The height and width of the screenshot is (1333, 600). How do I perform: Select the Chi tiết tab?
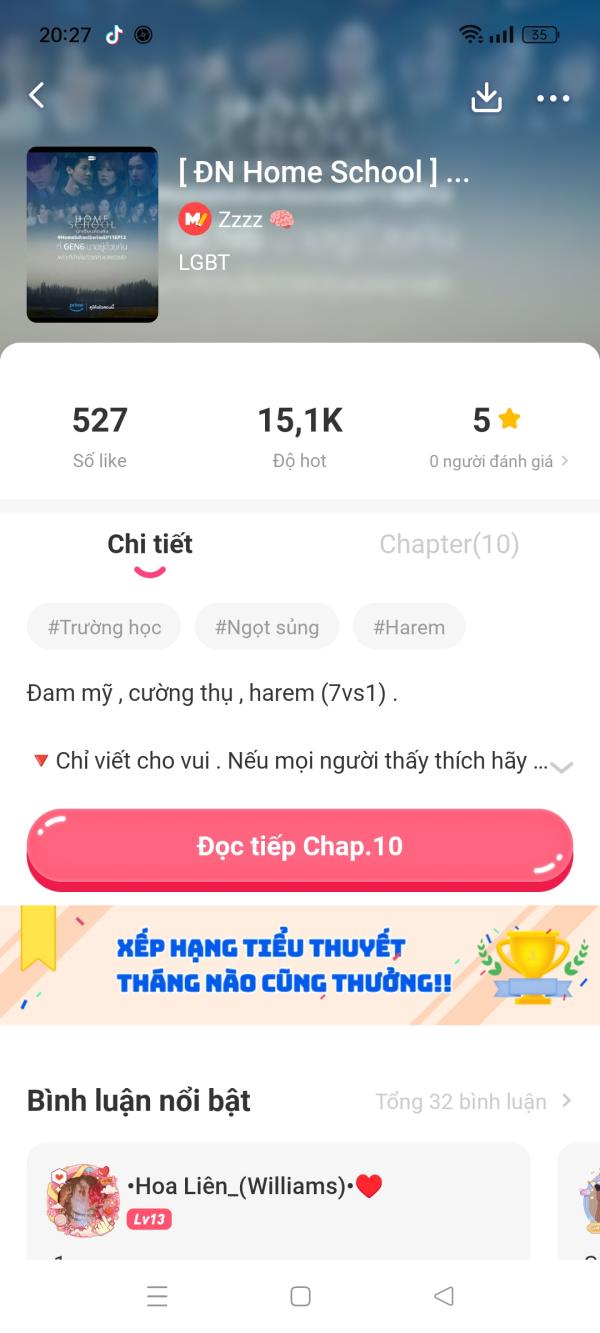pyautogui.click(x=150, y=544)
